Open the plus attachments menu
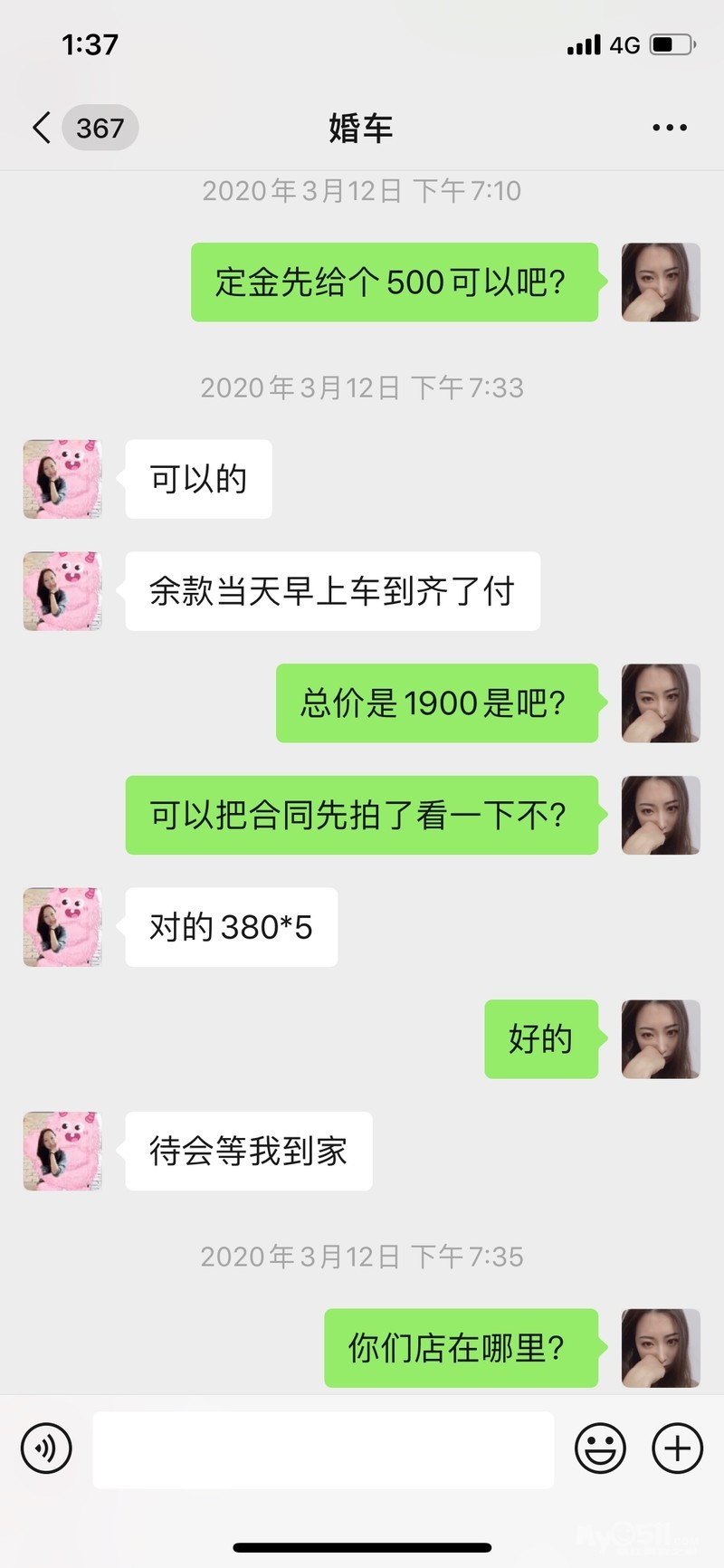 [x=677, y=1448]
